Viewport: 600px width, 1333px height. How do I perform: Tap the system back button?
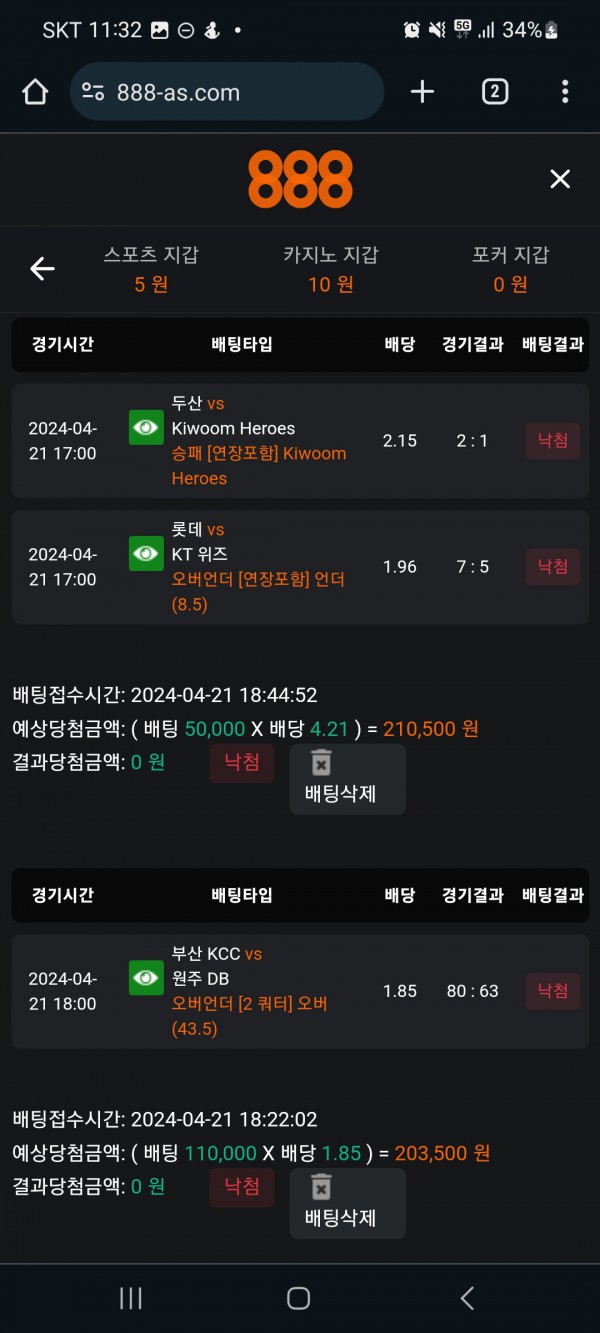point(467,1298)
